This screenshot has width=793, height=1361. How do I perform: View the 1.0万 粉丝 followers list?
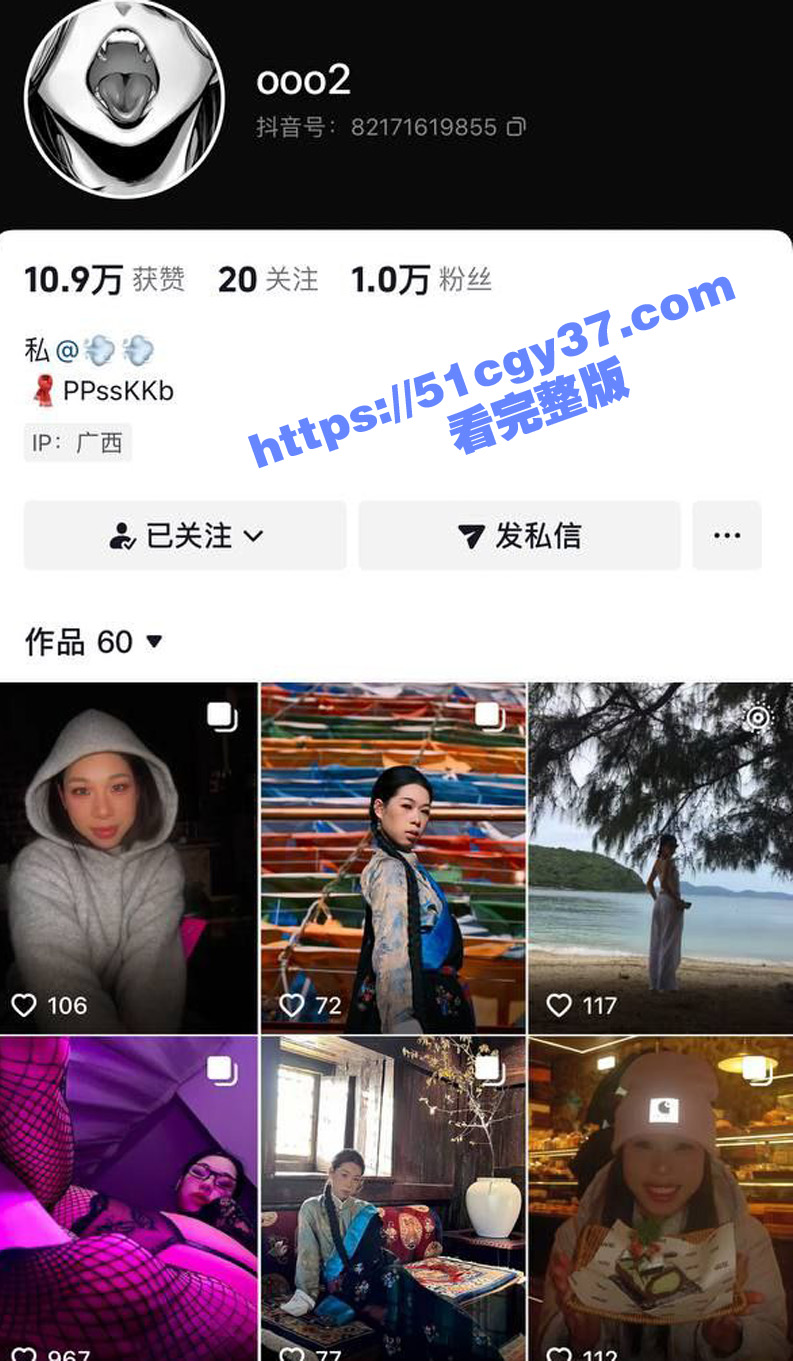coord(420,280)
